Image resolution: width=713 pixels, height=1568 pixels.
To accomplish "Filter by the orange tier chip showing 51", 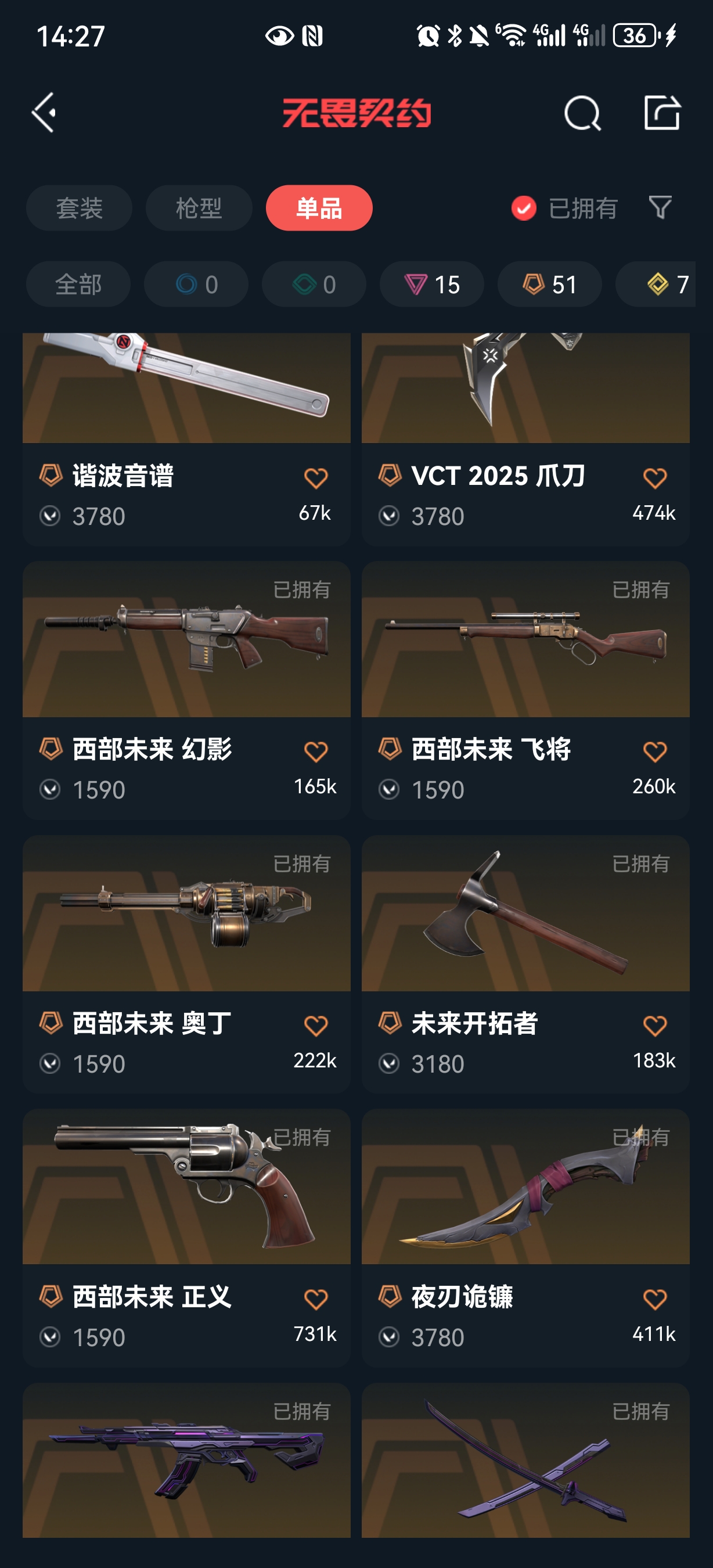I will (x=550, y=284).
